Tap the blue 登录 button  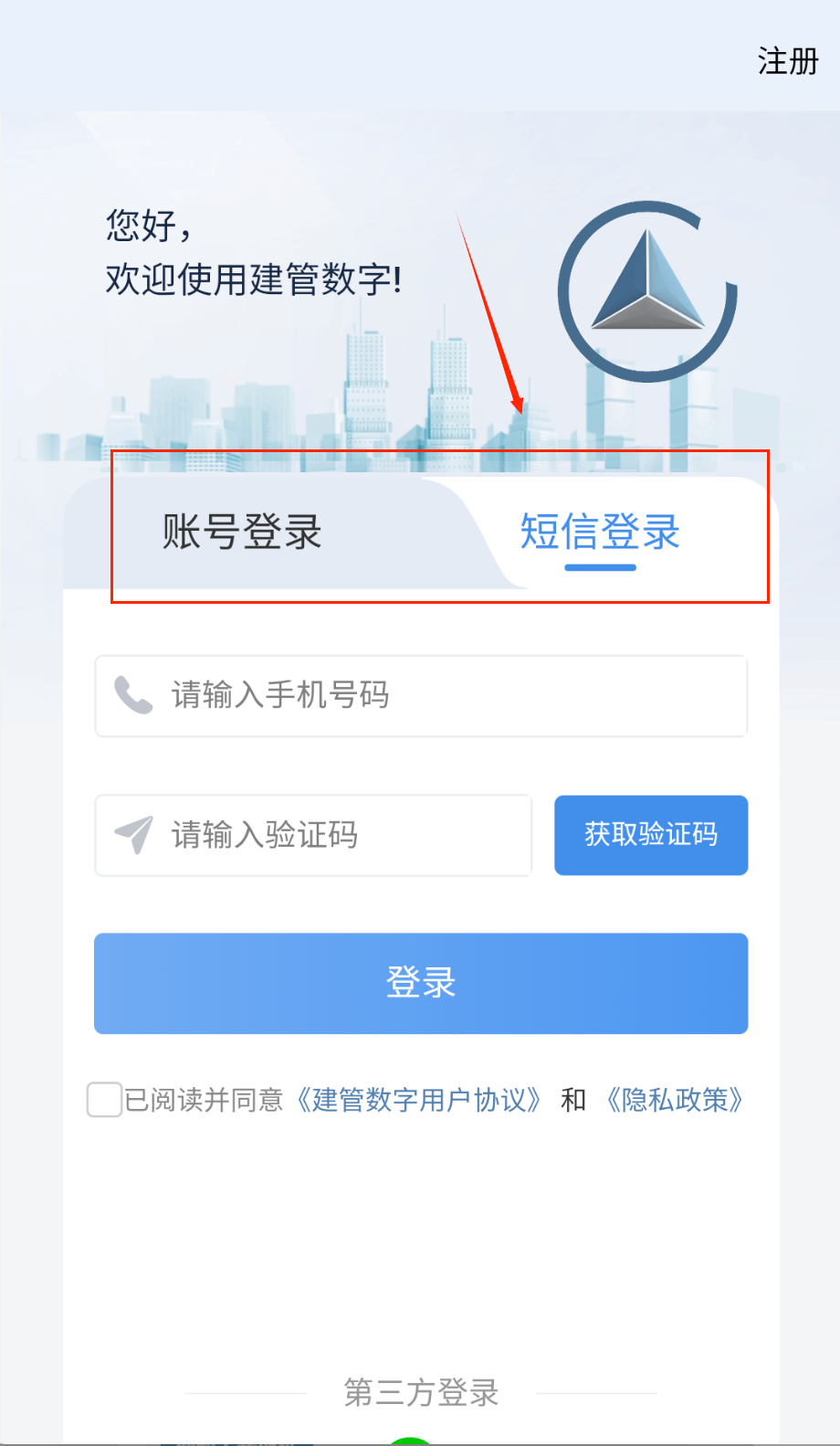(x=420, y=983)
